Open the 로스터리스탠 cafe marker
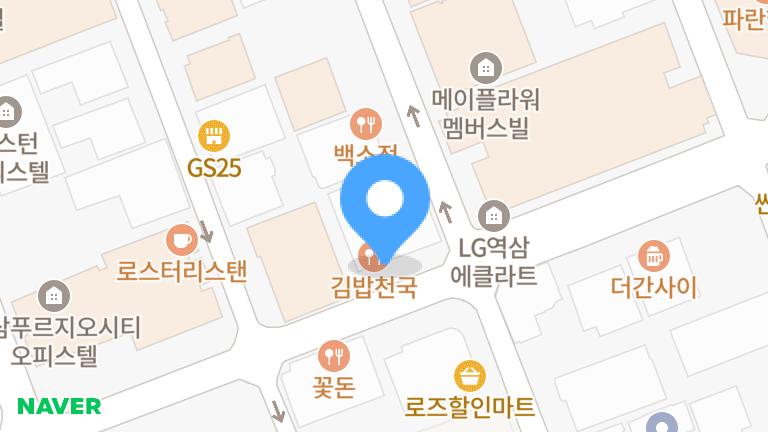The image size is (768, 432). (x=182, y=240)
